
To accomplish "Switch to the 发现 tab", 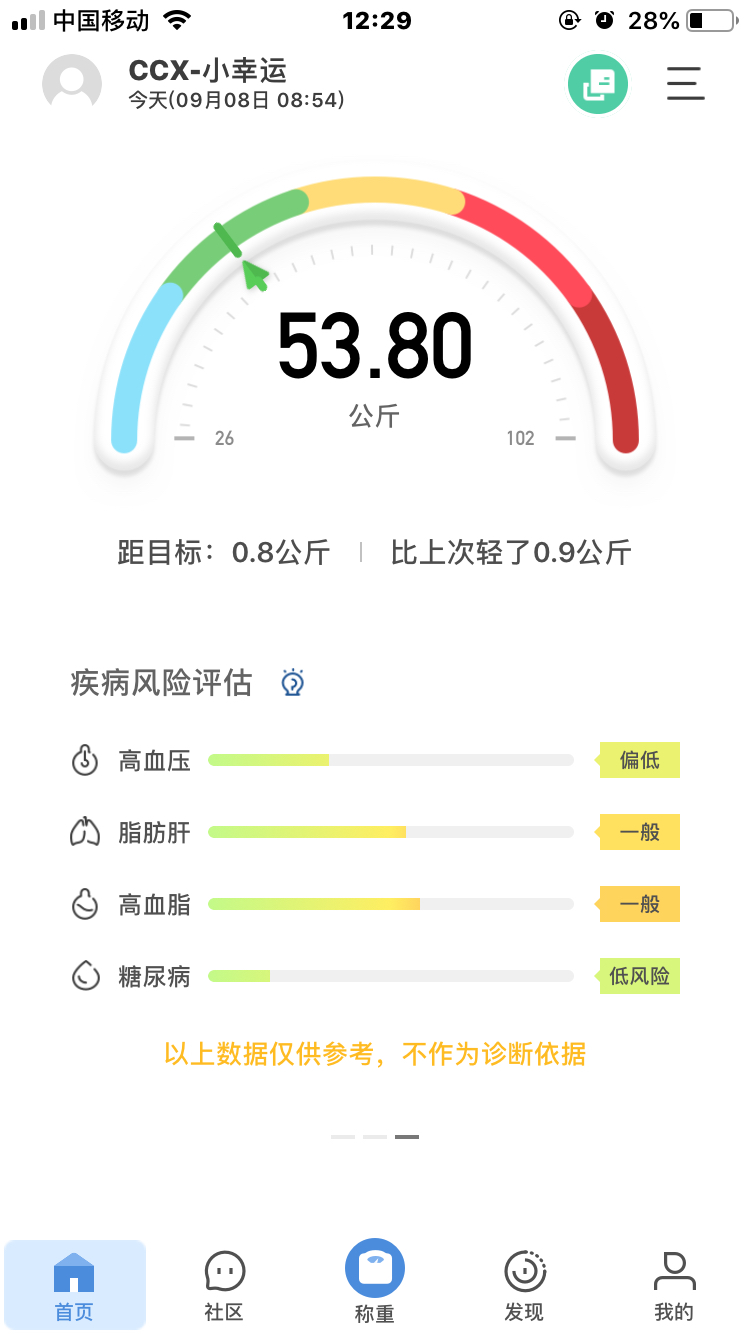I will click(524, 1286).
